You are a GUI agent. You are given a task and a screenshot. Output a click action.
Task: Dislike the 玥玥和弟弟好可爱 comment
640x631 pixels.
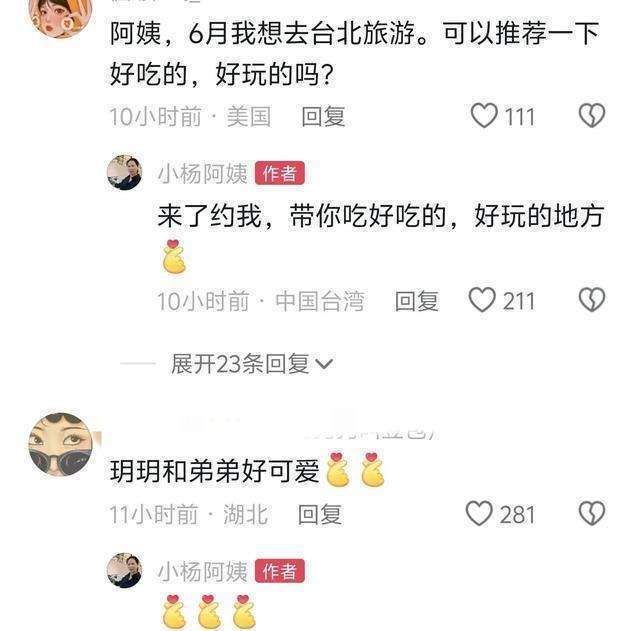click(592, 514)
